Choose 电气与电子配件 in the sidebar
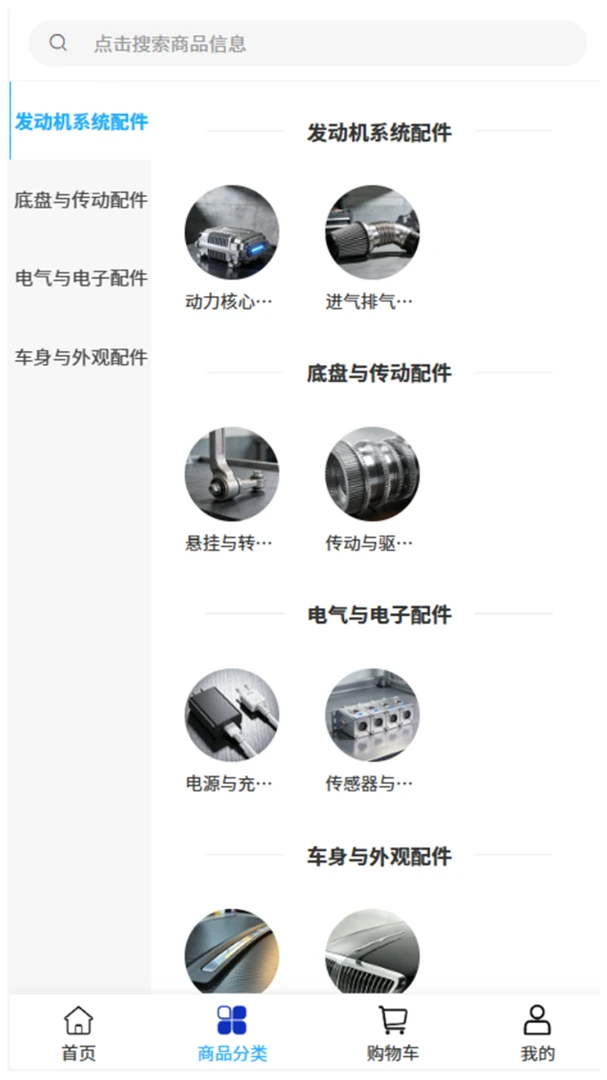Image resolution: width=607 pixels, height=1080 pixels. point(81,279)
